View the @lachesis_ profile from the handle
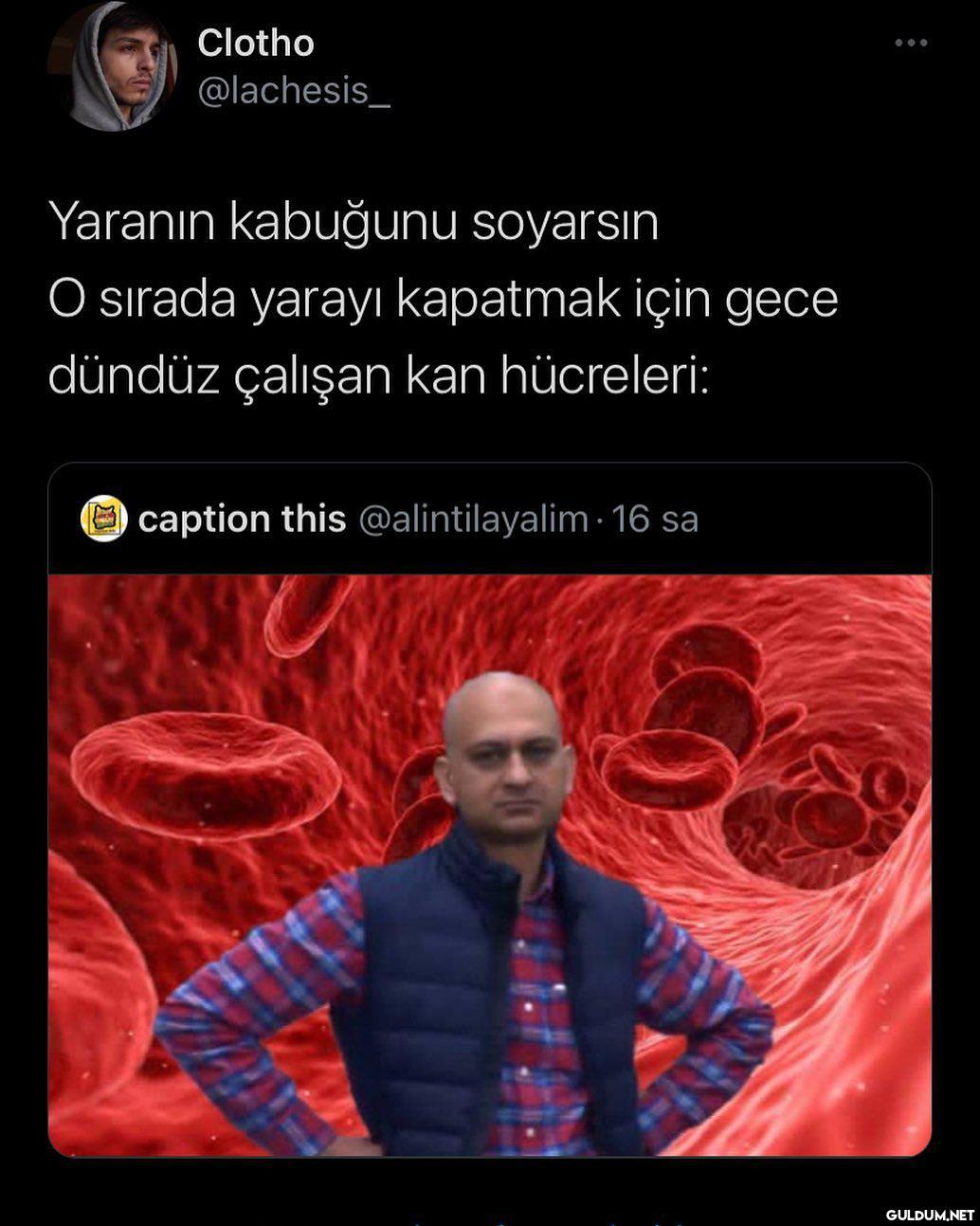The image size is (980, 1226). (x=293, y=91)
